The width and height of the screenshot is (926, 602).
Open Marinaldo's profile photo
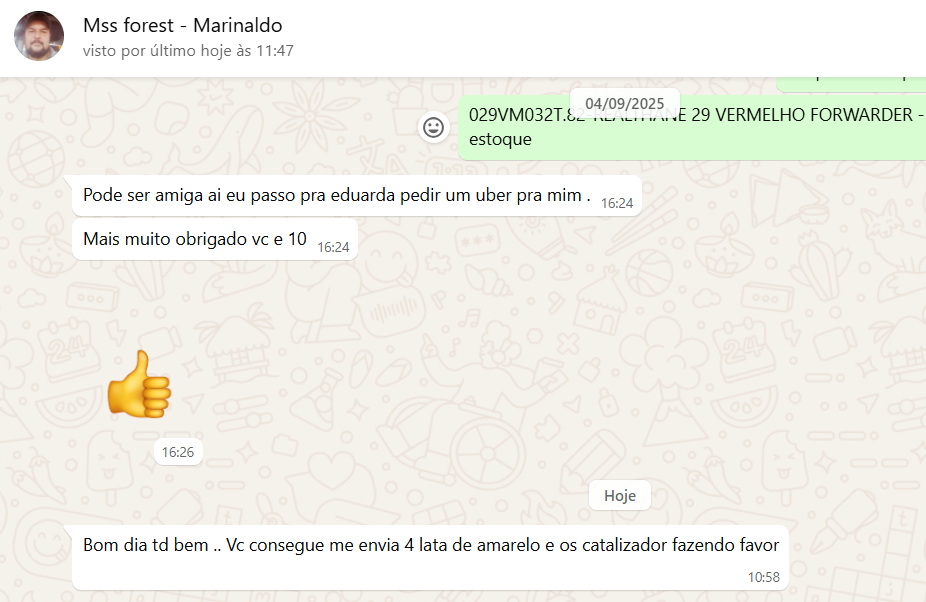[x=39, y=37]
